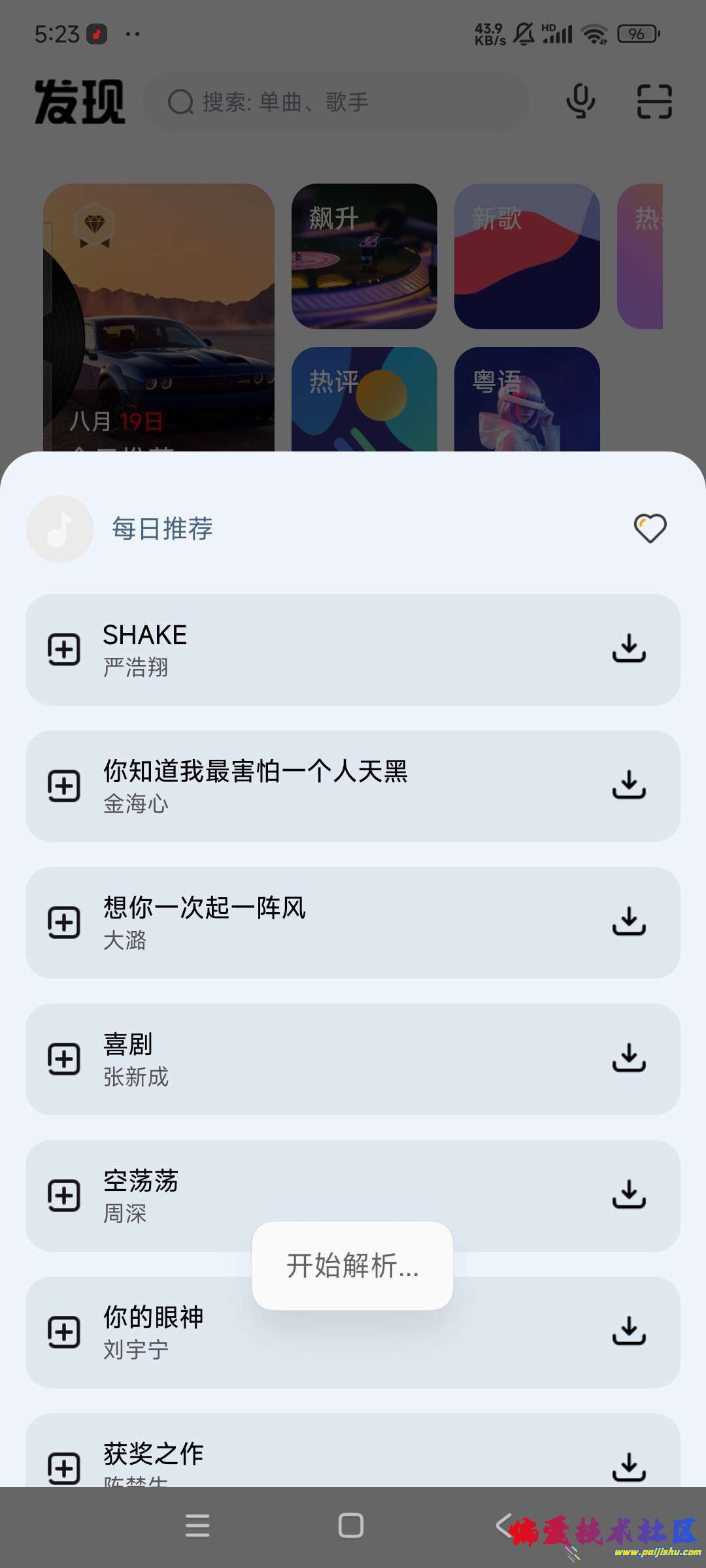
Task: Add 获奖之作 to the playlist
Action: 64,1468
